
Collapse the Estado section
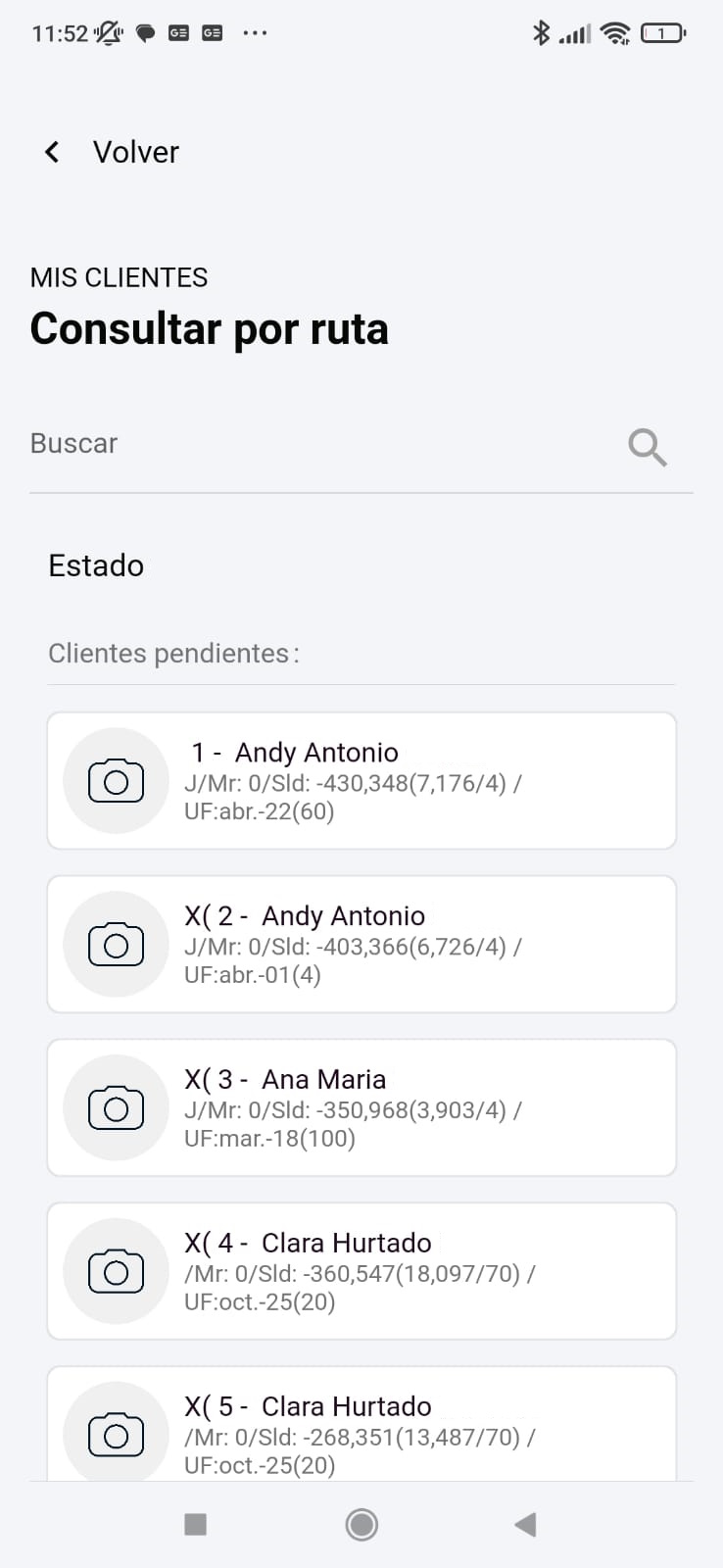pyautogui.click(x=96, y=564)
